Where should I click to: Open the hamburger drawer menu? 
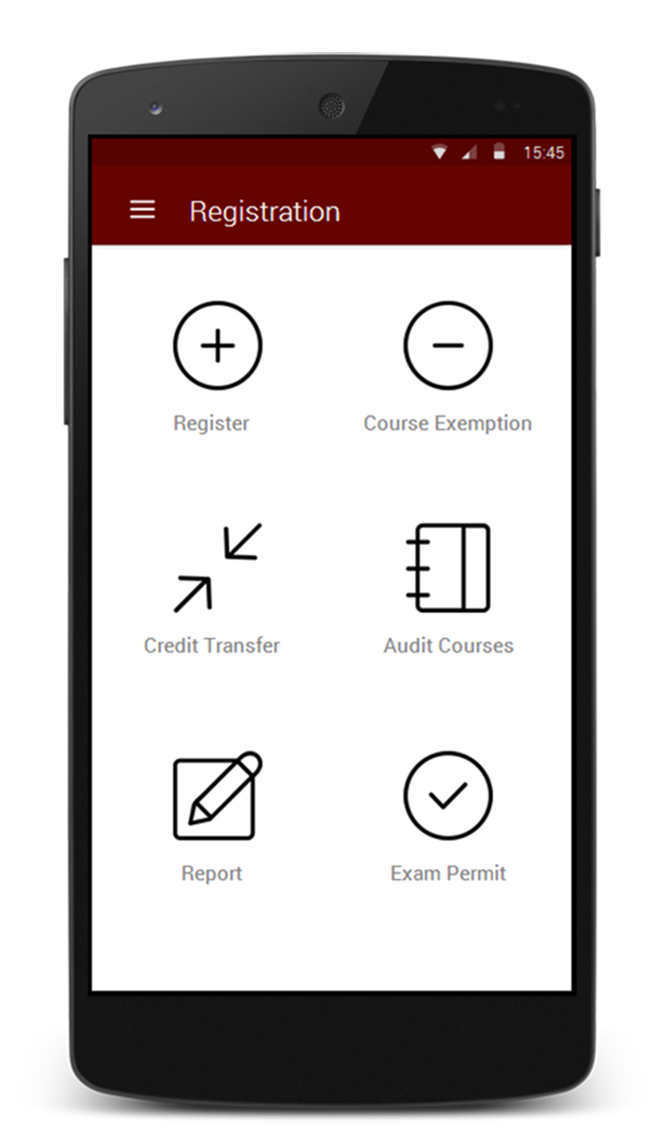tap(142, 210)
